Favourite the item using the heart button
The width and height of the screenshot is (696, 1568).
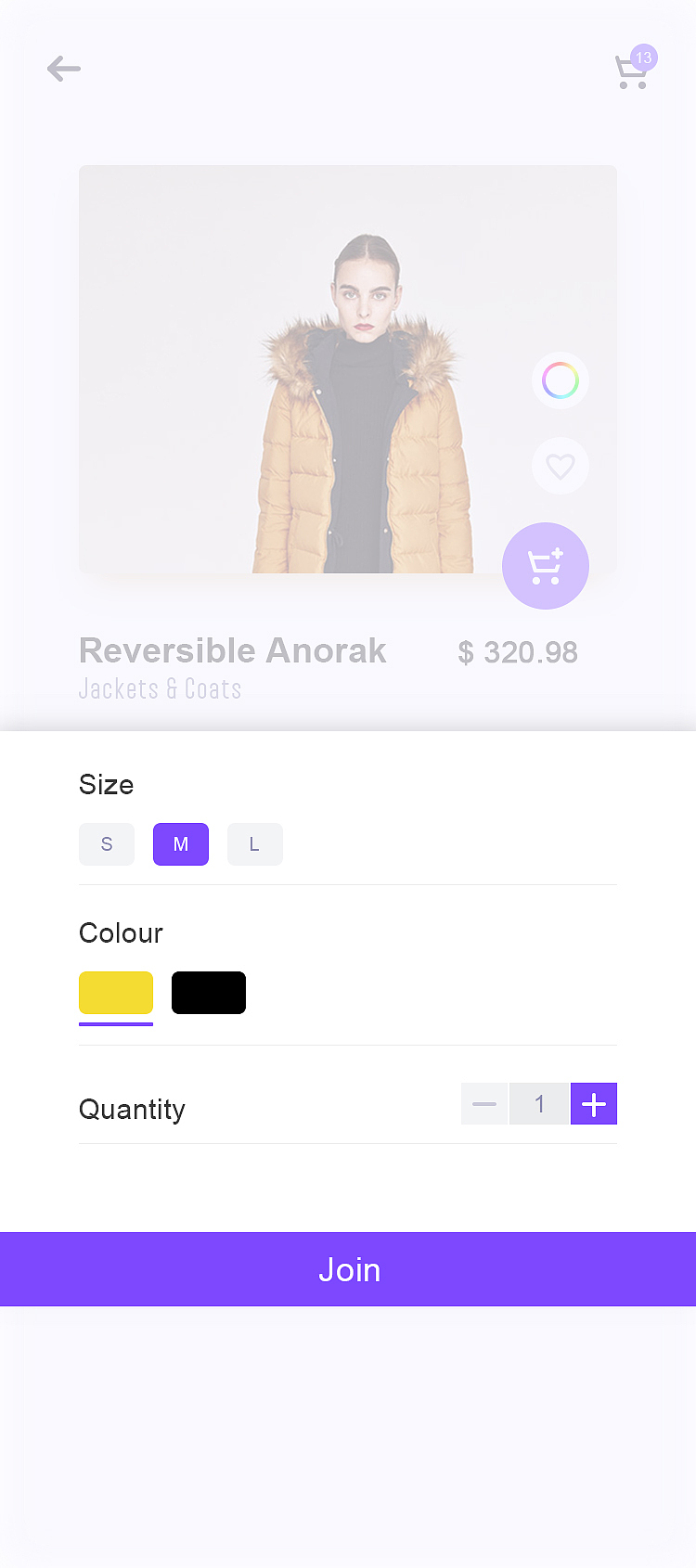[x=560, y=466]
